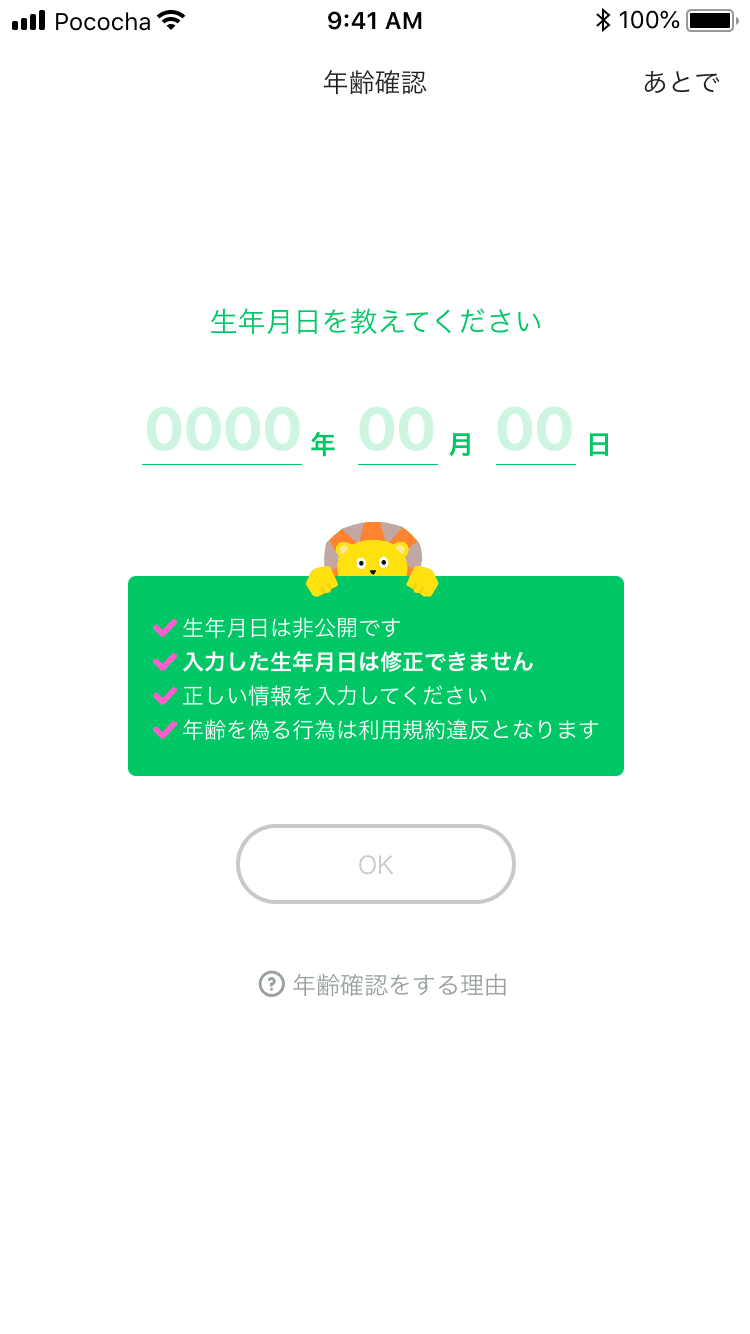The width and height of the screenshot is (750, 1334).
Task: Tap the green rules notice panel
Action: click(x=375, y=676)
